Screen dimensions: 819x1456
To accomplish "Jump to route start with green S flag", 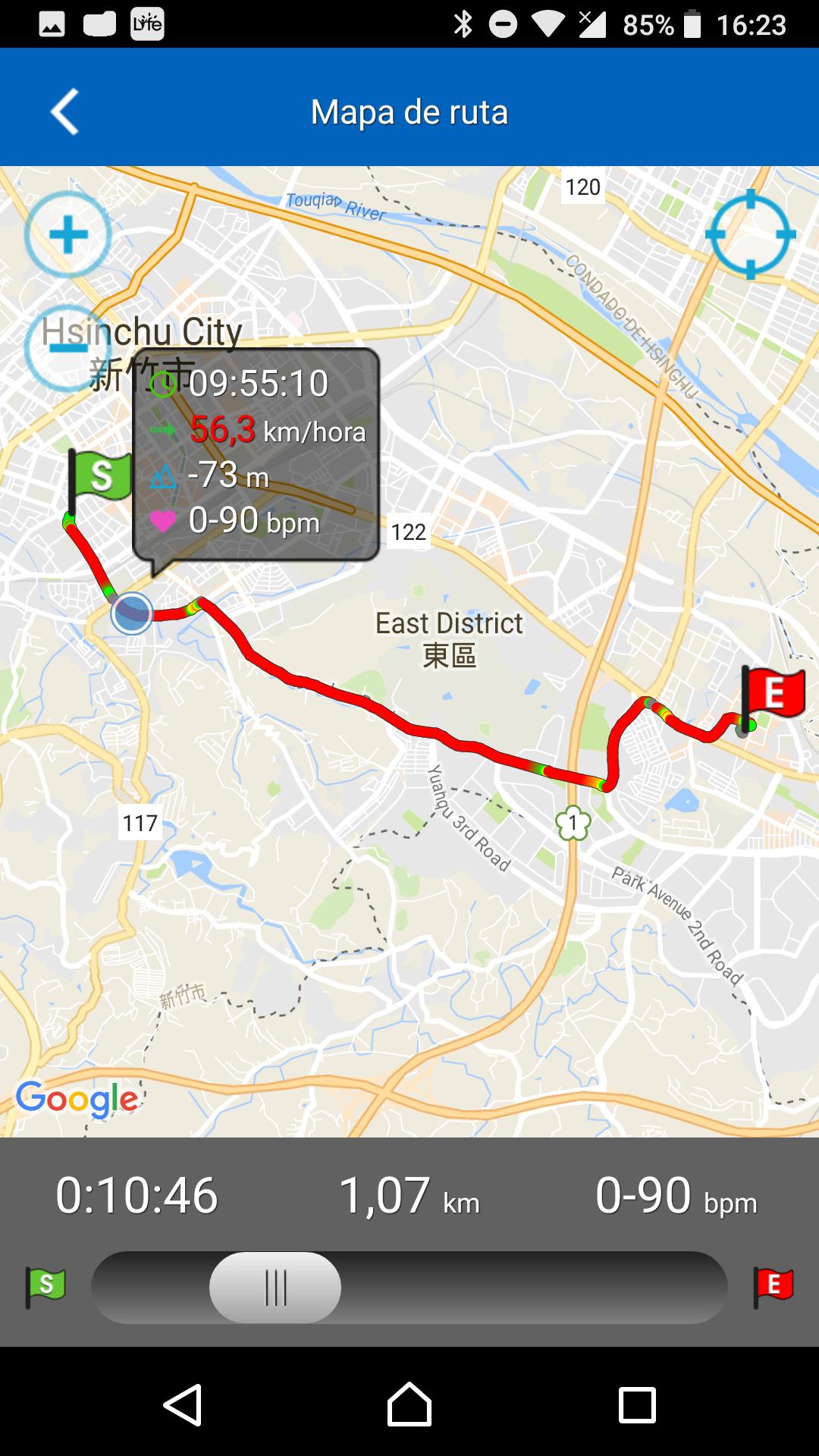I will pyautogui.click(x=45, y=1286).
